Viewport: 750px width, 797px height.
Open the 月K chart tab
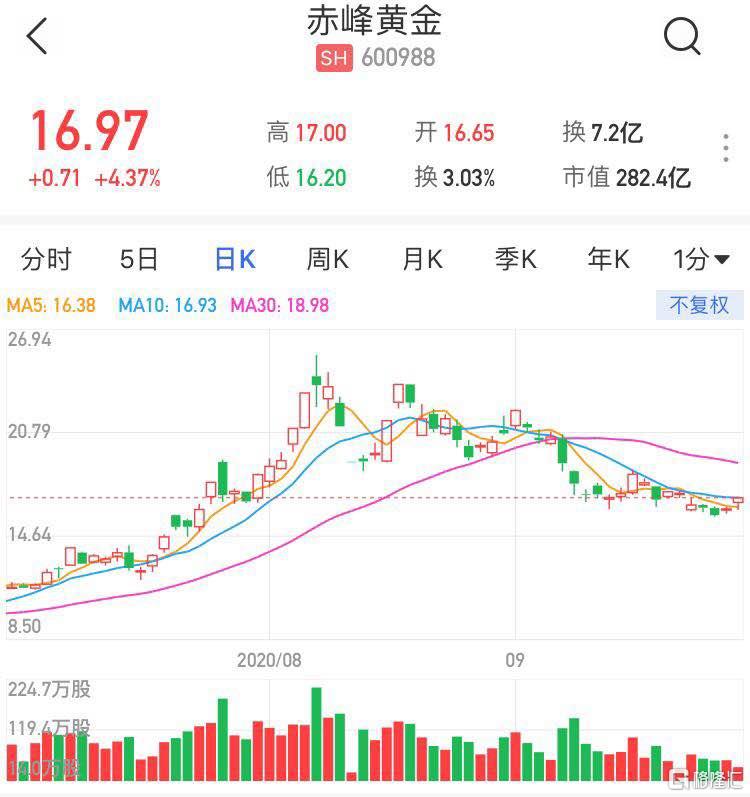pyautogui.click(x=422, y=260)
